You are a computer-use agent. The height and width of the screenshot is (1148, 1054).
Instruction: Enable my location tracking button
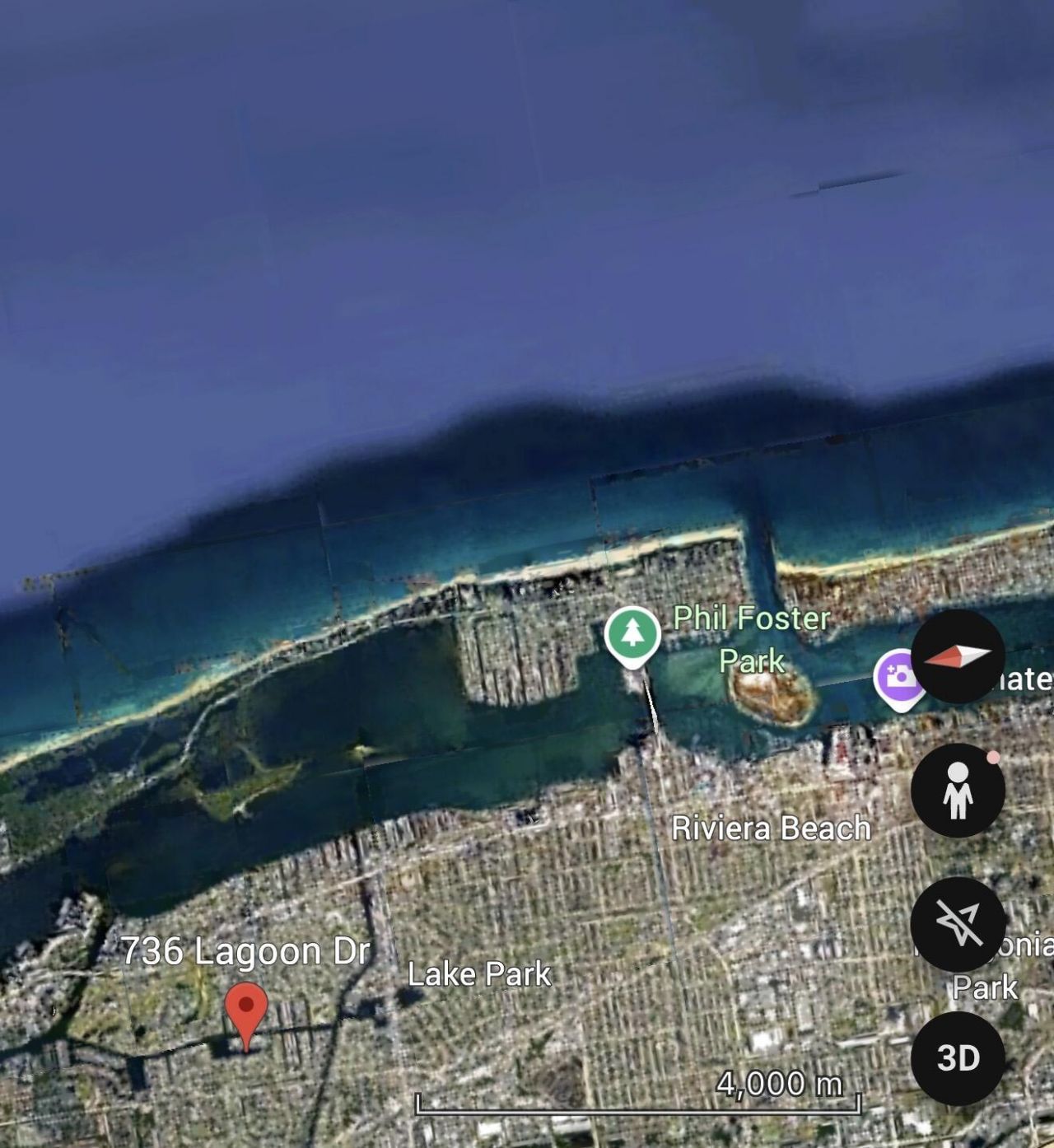(x=958, y=924)
